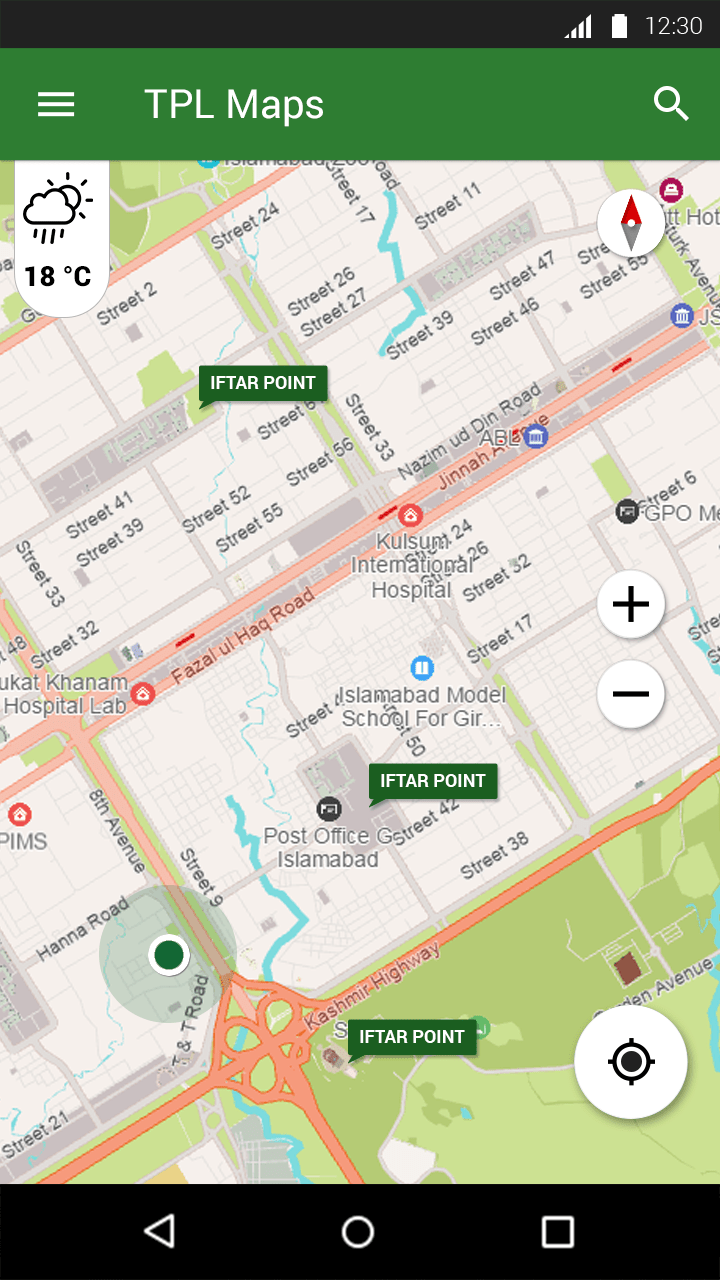Go to the home screen via navigation bar
This screenshot has width=720, height=1280.
click(358, 1231)
